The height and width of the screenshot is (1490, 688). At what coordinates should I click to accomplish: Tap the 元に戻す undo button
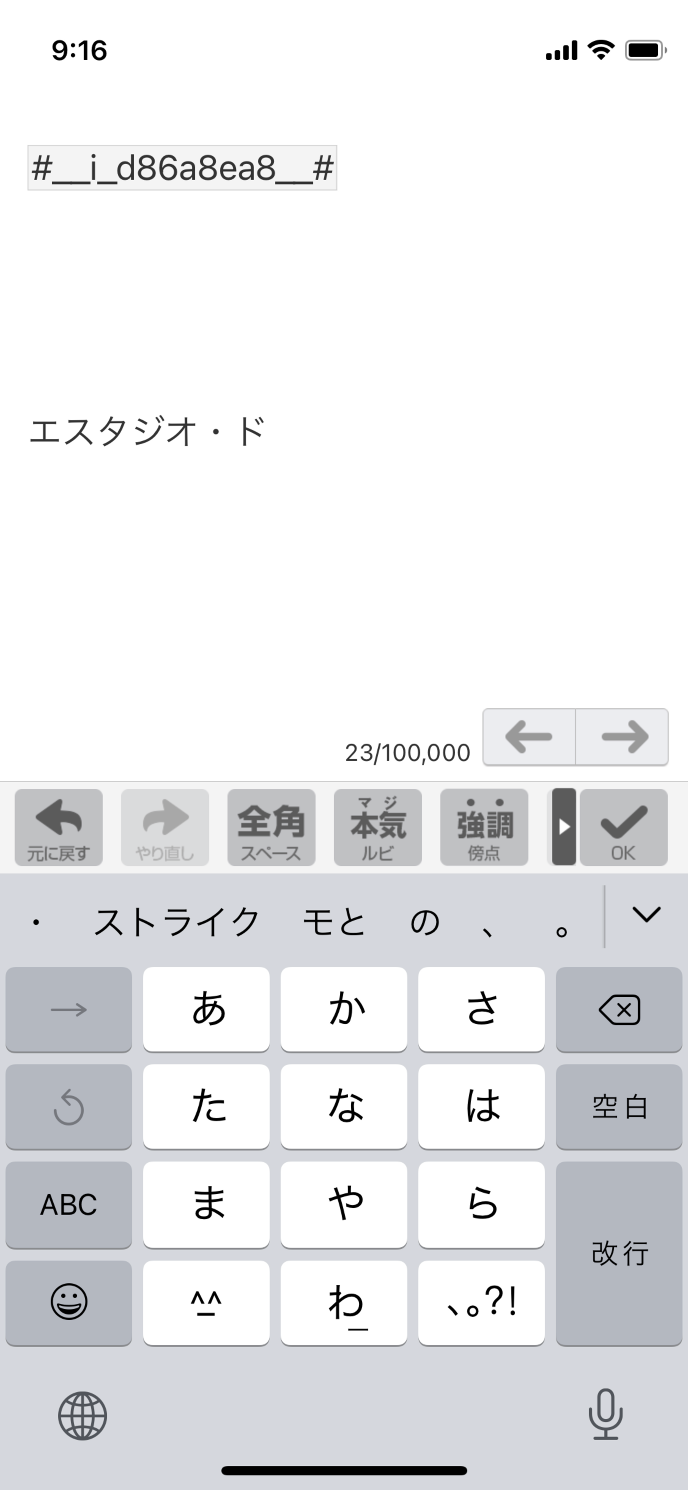point(59,827)
